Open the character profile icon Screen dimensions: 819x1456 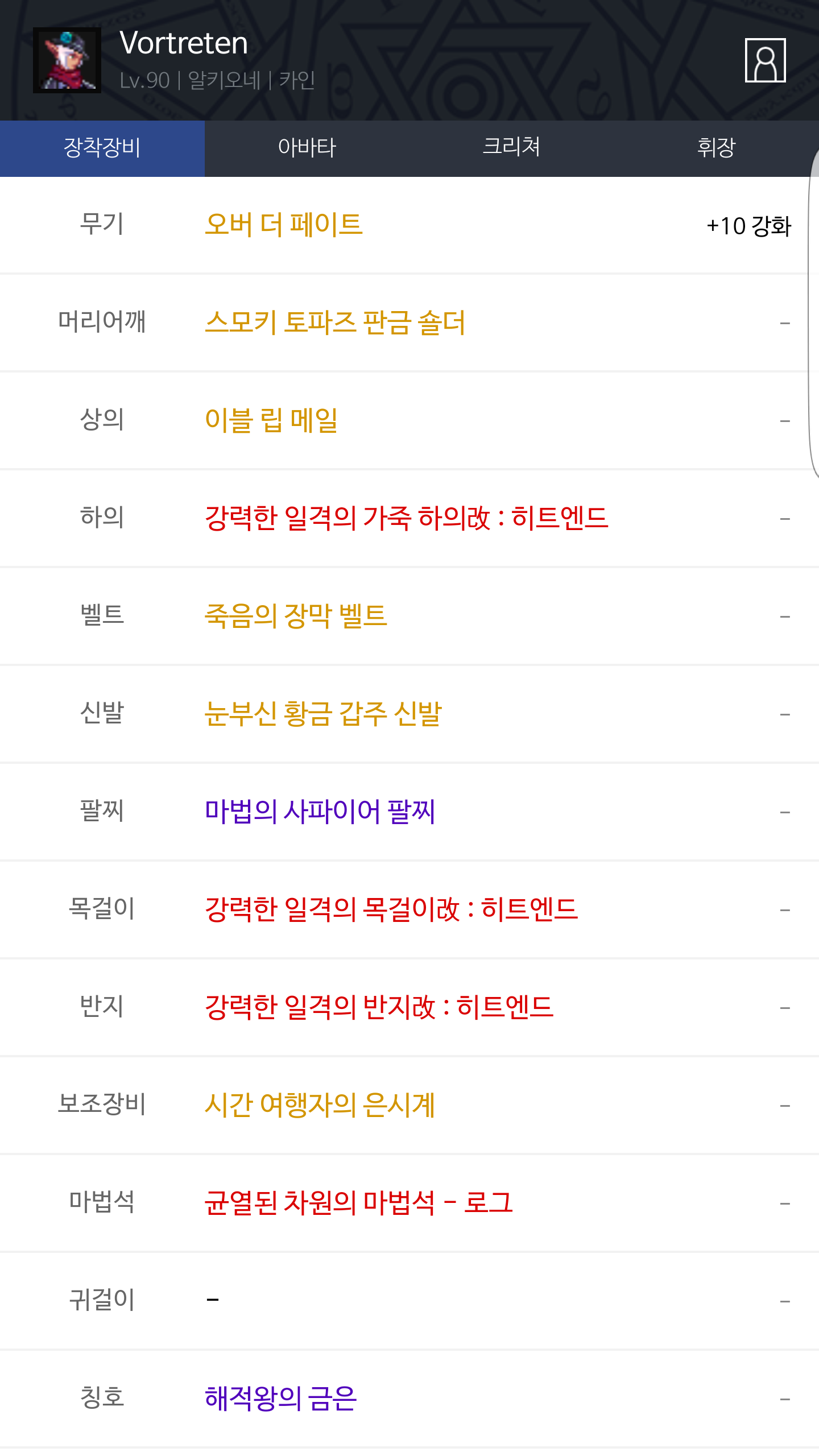(765, 60)
